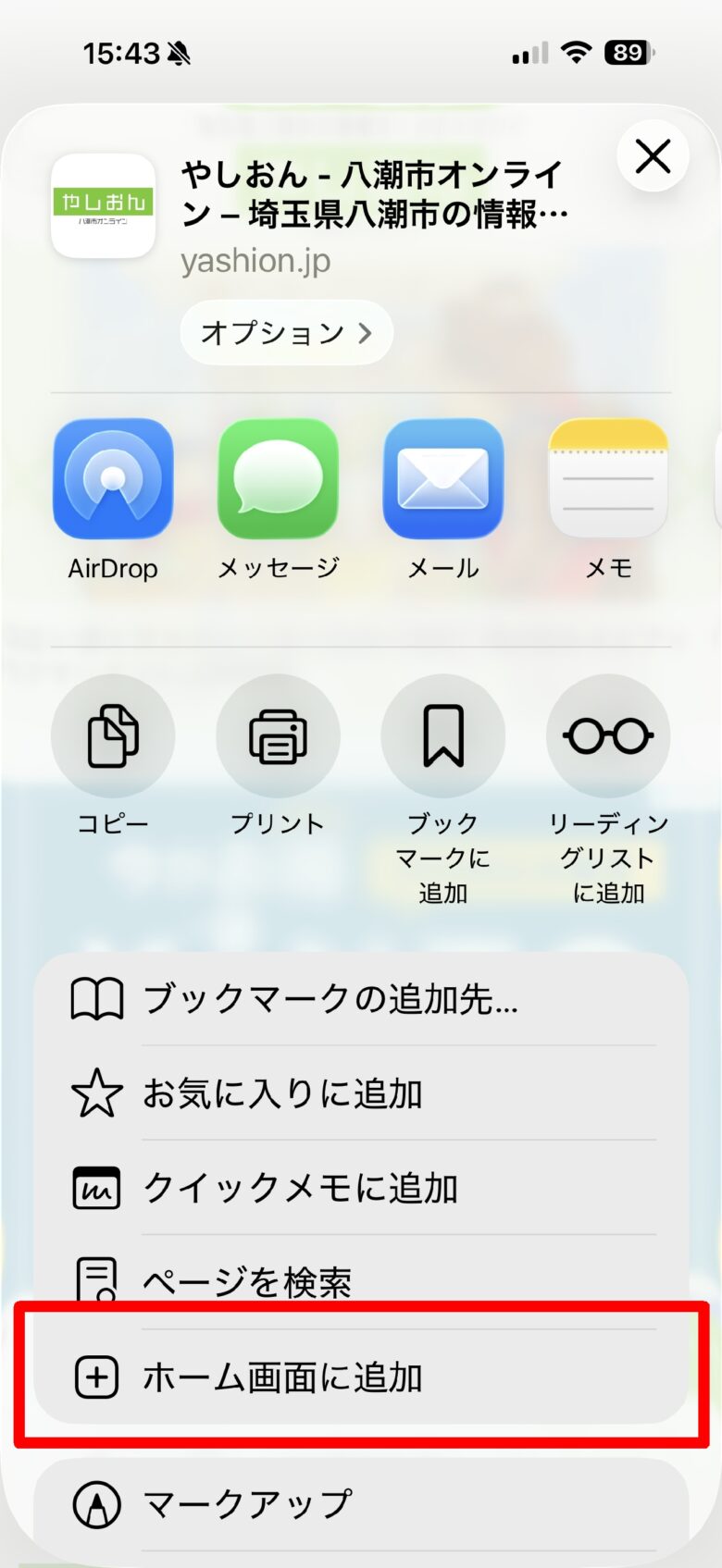Add page to リーディングリスト
Screen dimensions: 722x1568
click(607, 735)
